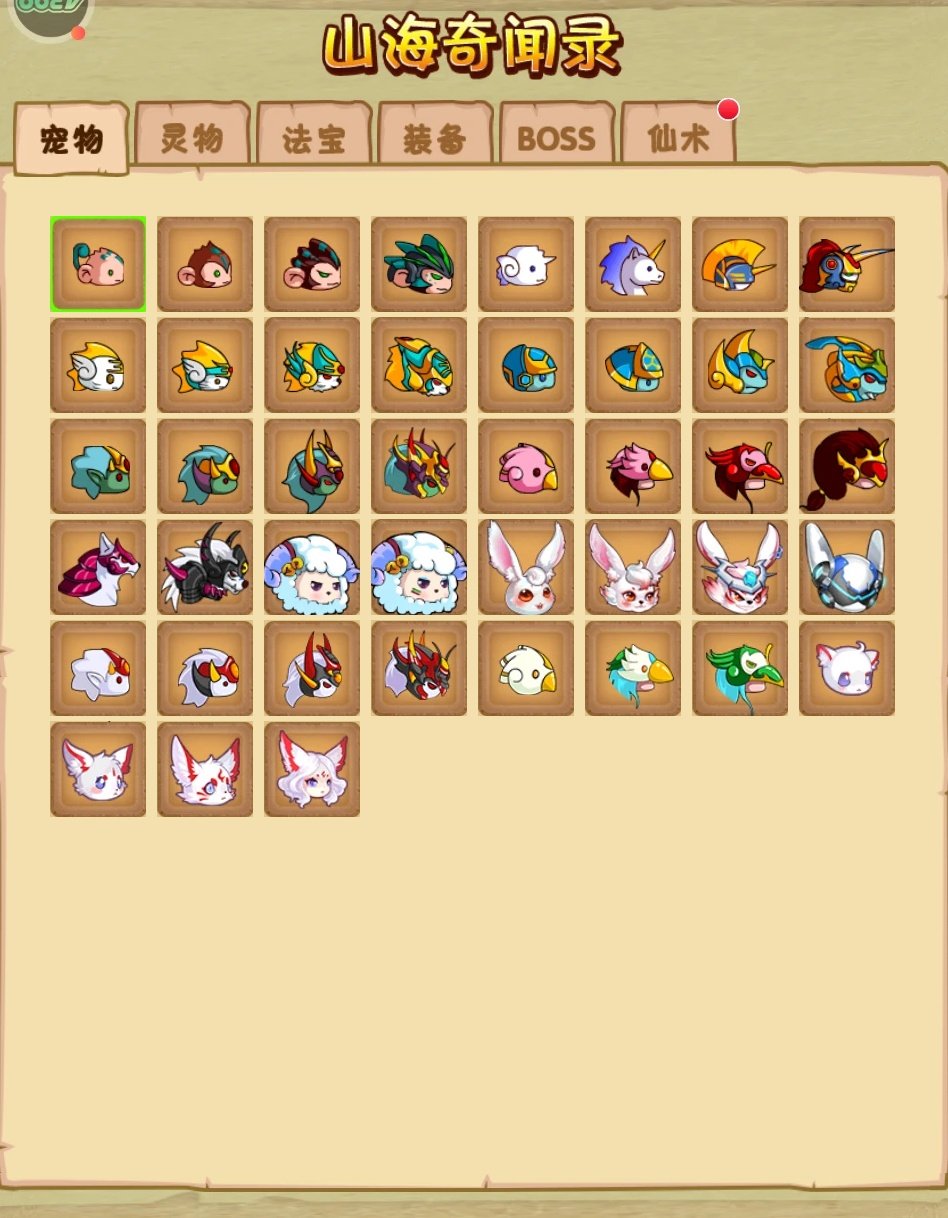This screenshot has width=948, height=1218.
Task: Open the BOSS tab
Action: click(x=556, y=138)
